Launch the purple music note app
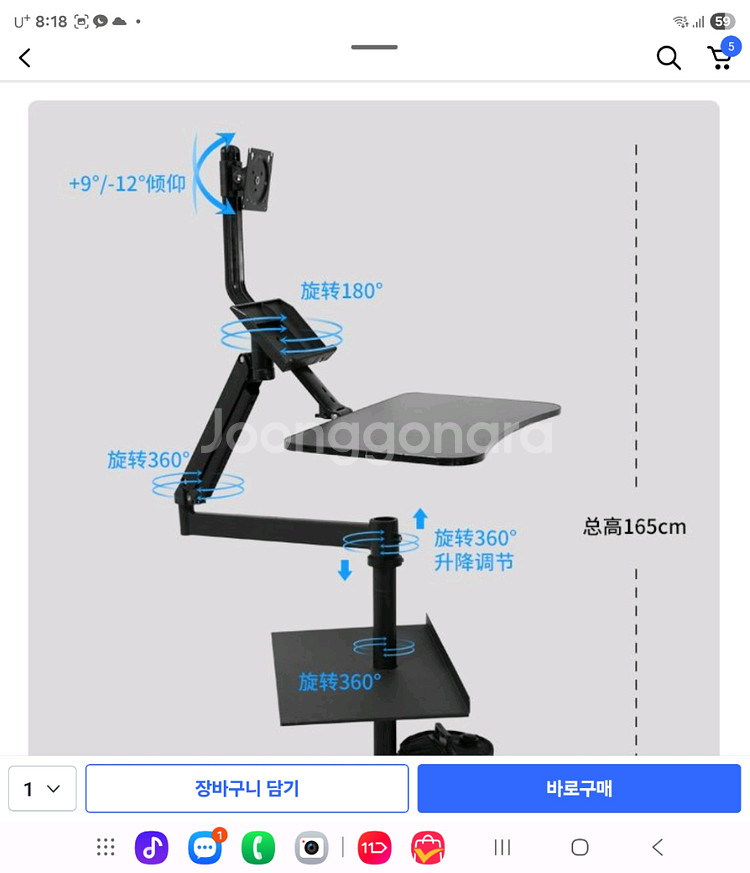Screen dimensions: 750x873 click(151, 847)
